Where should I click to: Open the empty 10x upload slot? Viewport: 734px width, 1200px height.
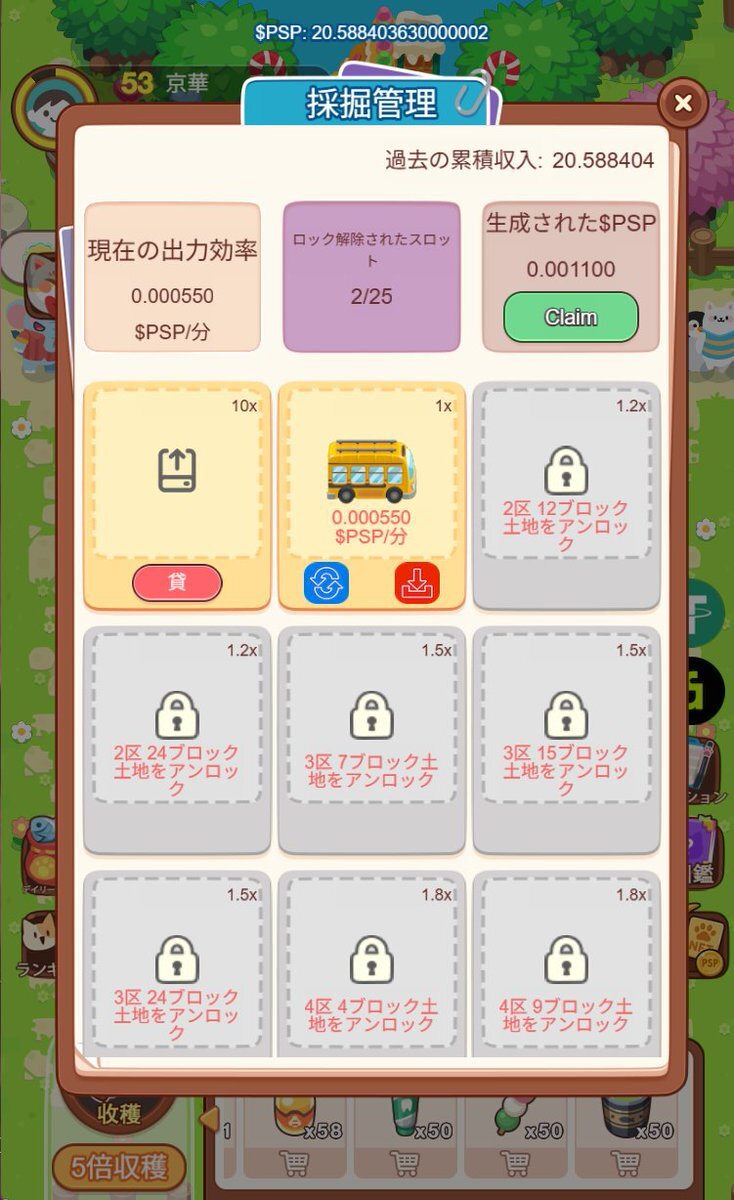point(177,473)
